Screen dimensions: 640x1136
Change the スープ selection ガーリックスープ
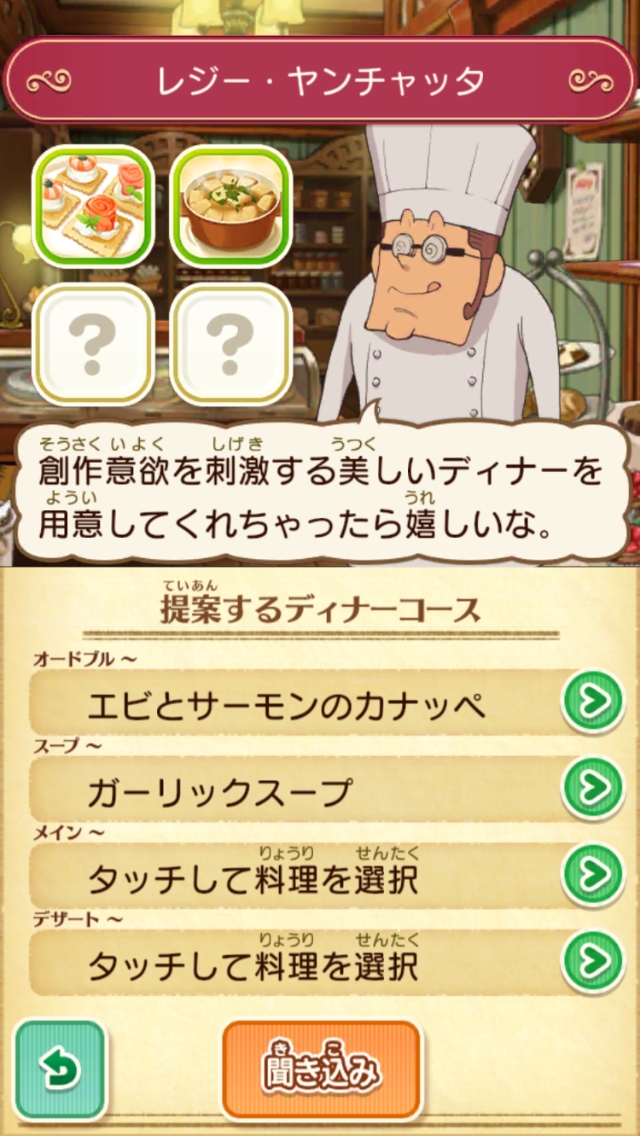click(300, 791)
